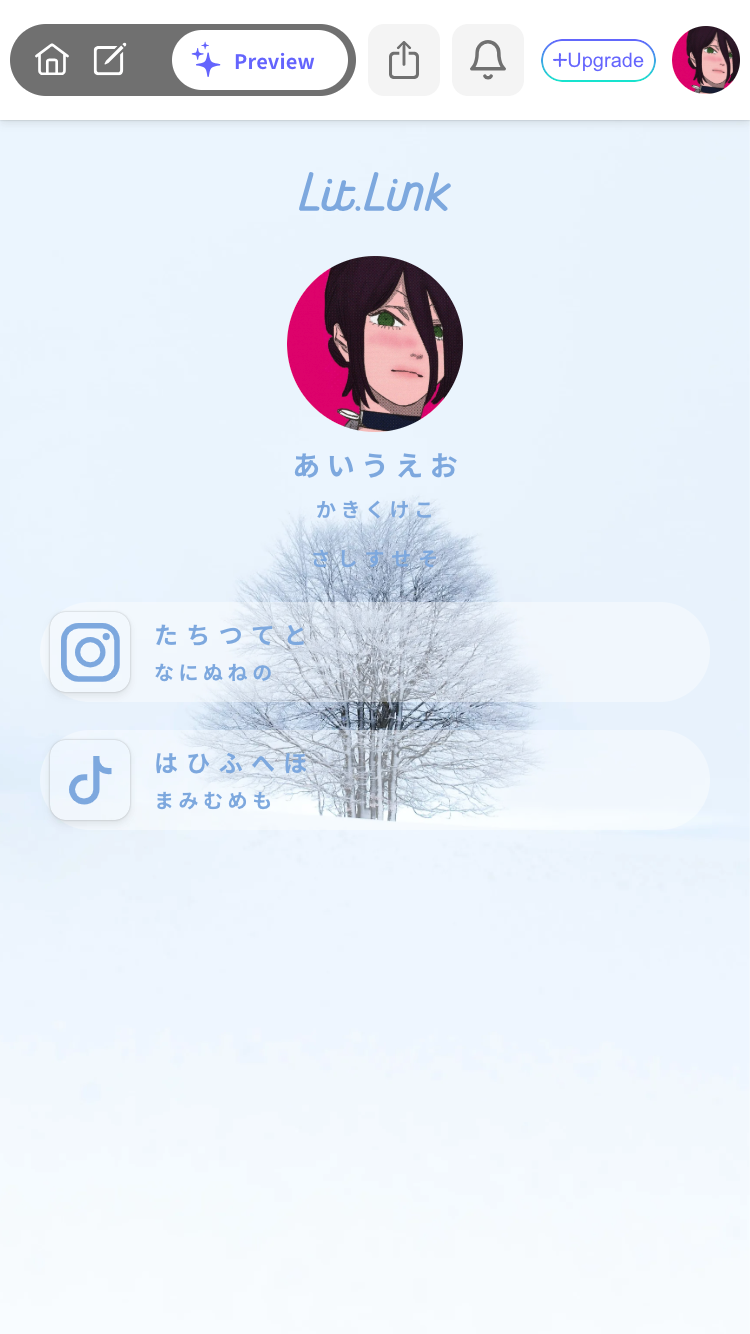
Task: Select the edit profile pencil icon
Action: pyautogui.click(x=109, y=60)
